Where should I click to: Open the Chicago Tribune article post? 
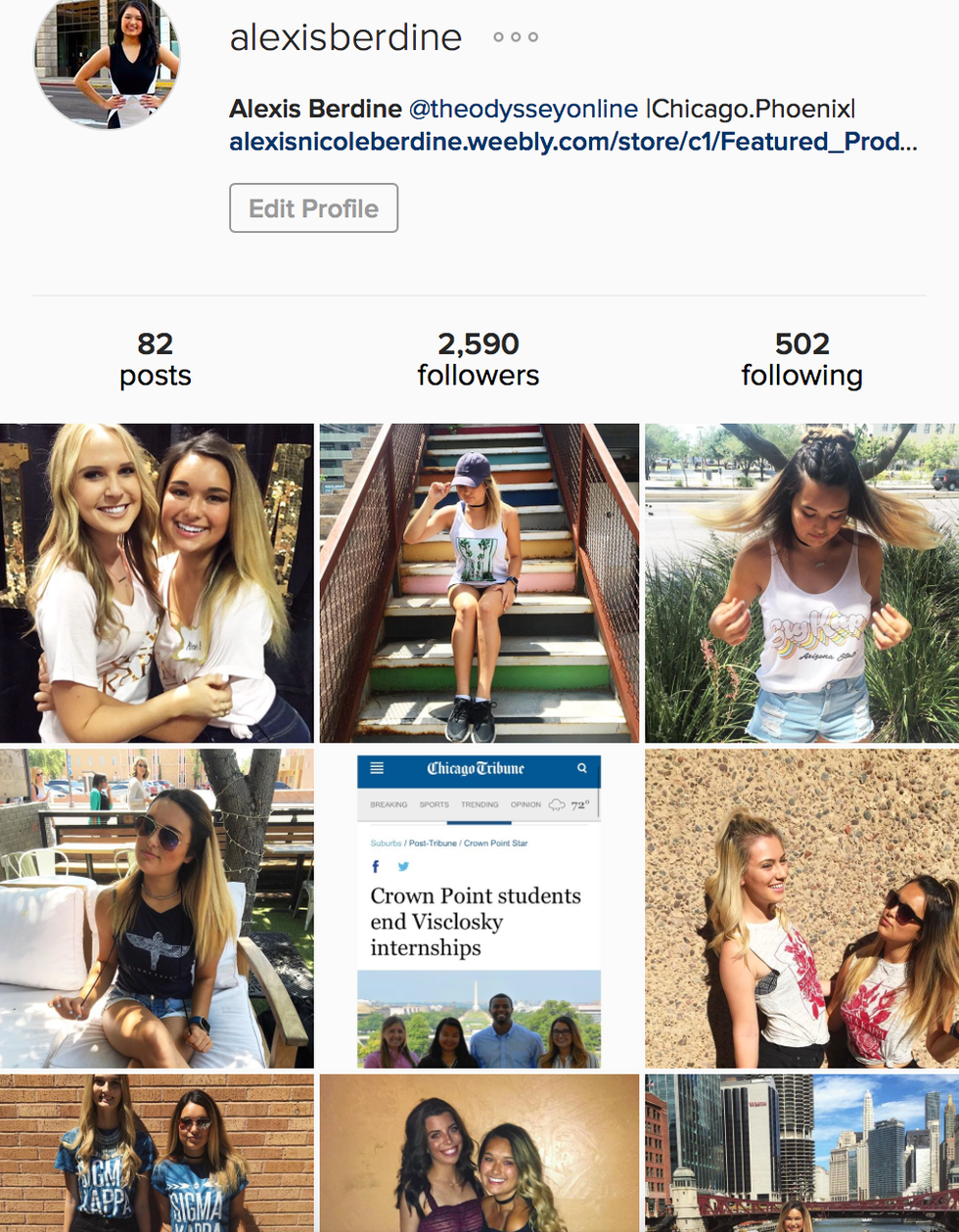(x=479, y=907)
